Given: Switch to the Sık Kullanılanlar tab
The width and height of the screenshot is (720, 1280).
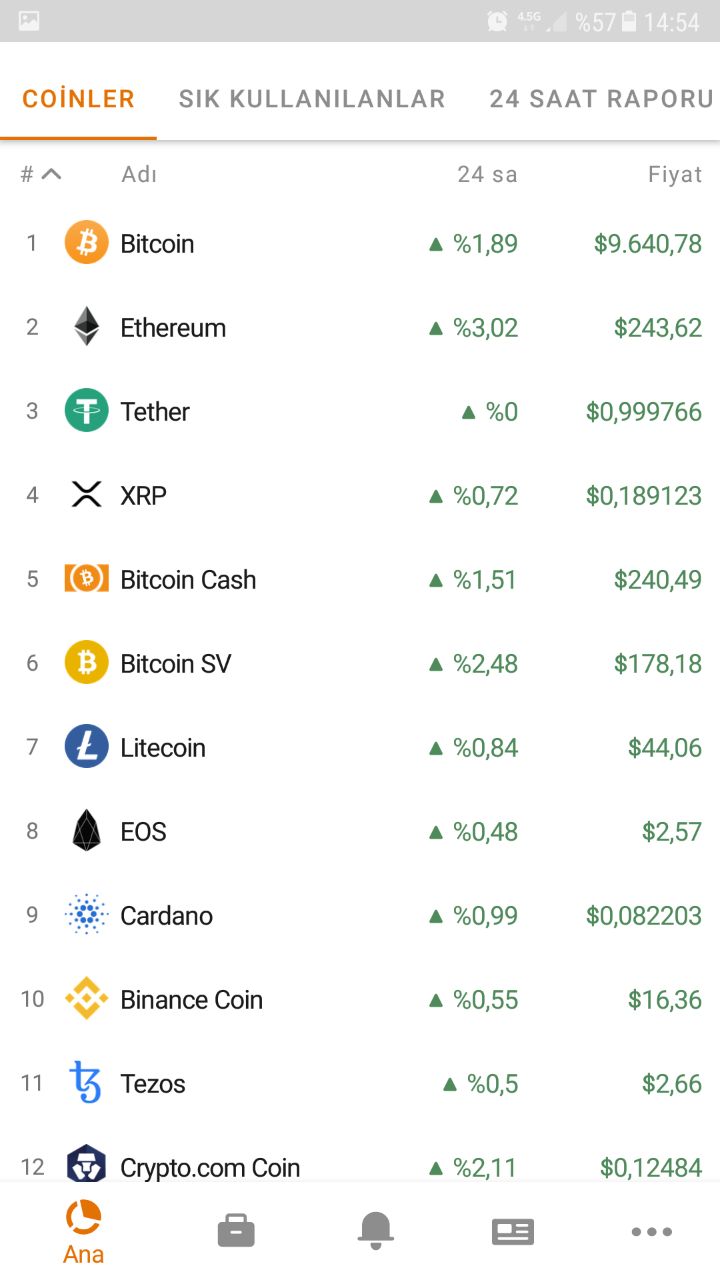Looking at the screenshot, I should click(312, 99).
